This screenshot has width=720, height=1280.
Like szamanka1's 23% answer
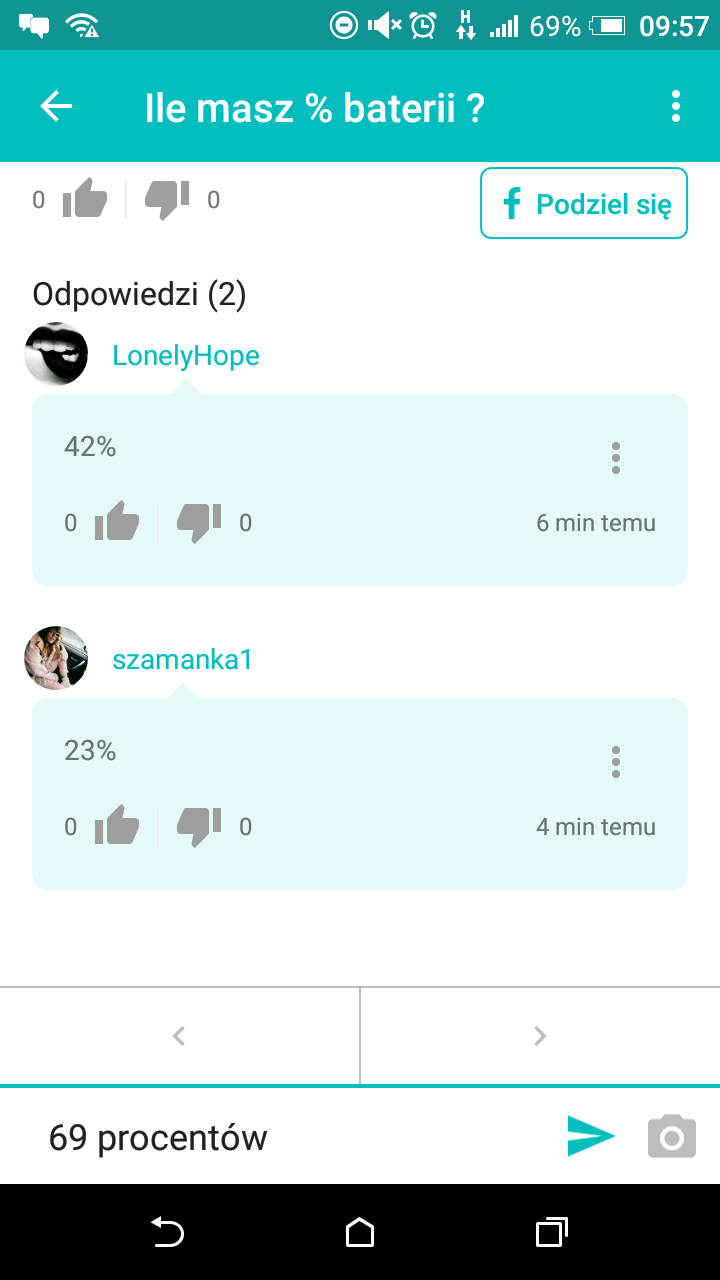click(x=116, y=826)
